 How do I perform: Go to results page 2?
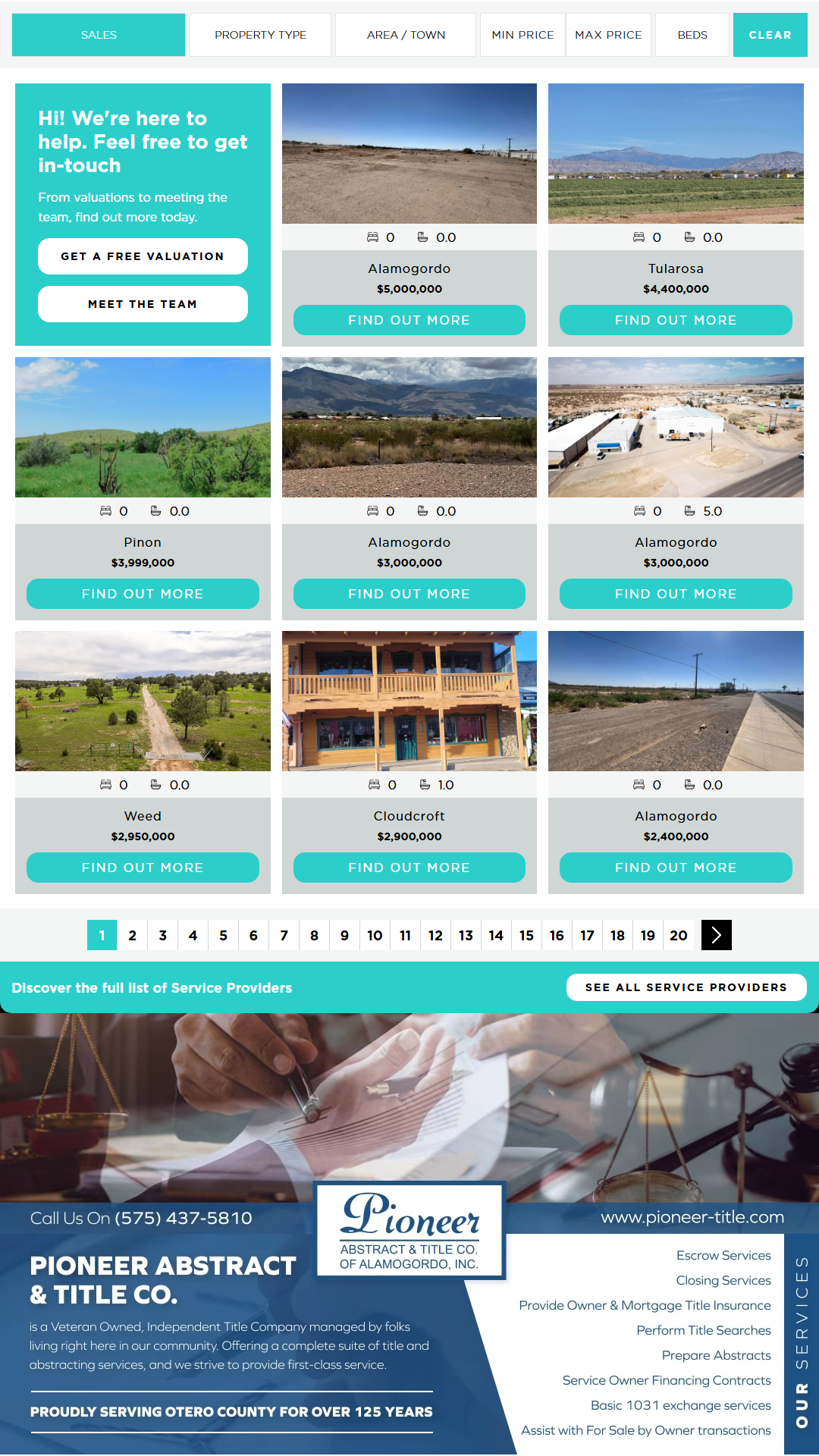click(133, 935)
